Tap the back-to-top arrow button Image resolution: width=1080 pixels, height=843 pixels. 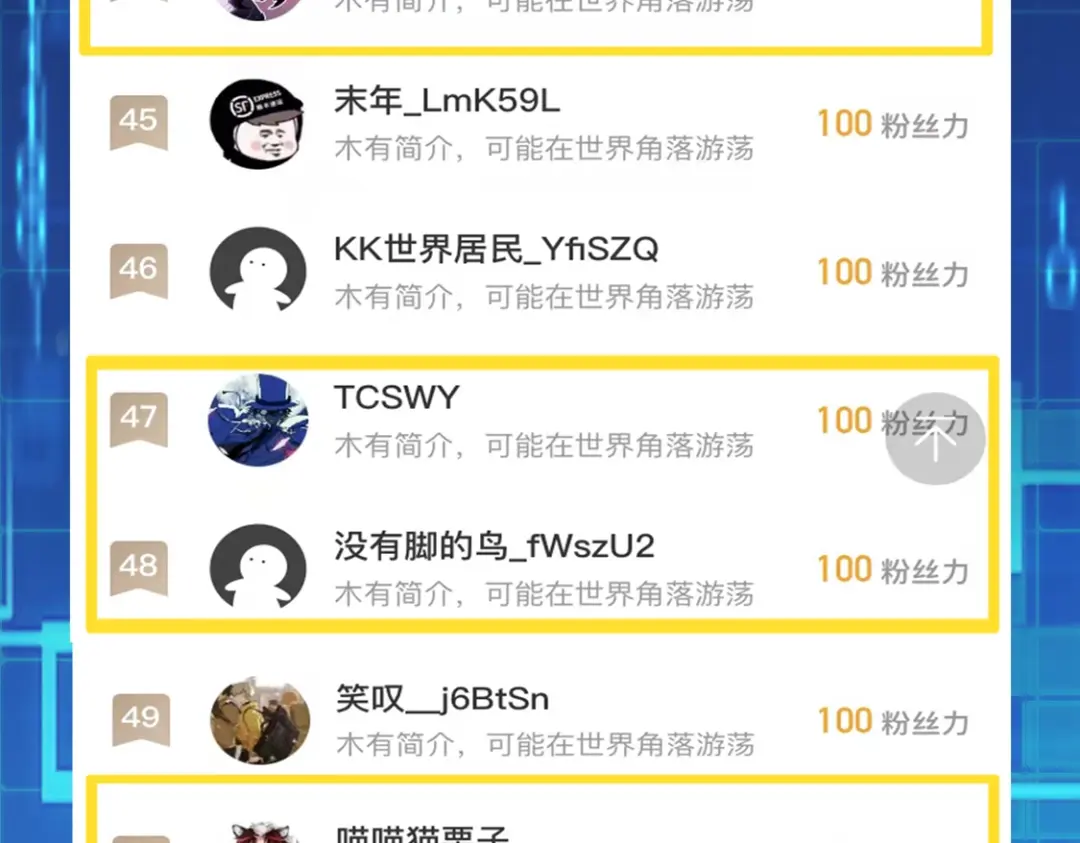point(935,440)
